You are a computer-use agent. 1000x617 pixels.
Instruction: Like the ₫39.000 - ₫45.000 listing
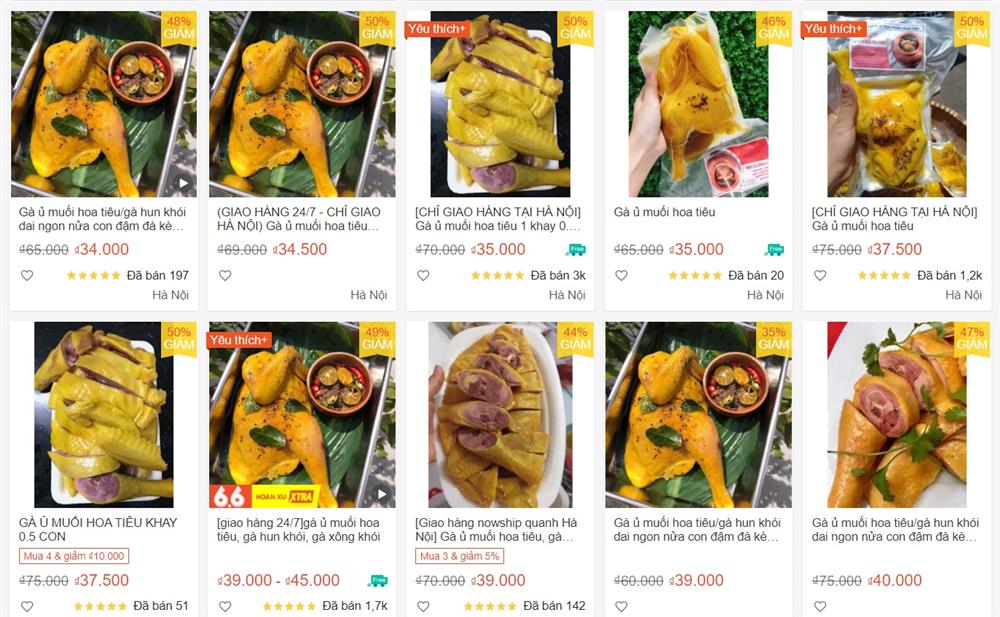(225, 606)
